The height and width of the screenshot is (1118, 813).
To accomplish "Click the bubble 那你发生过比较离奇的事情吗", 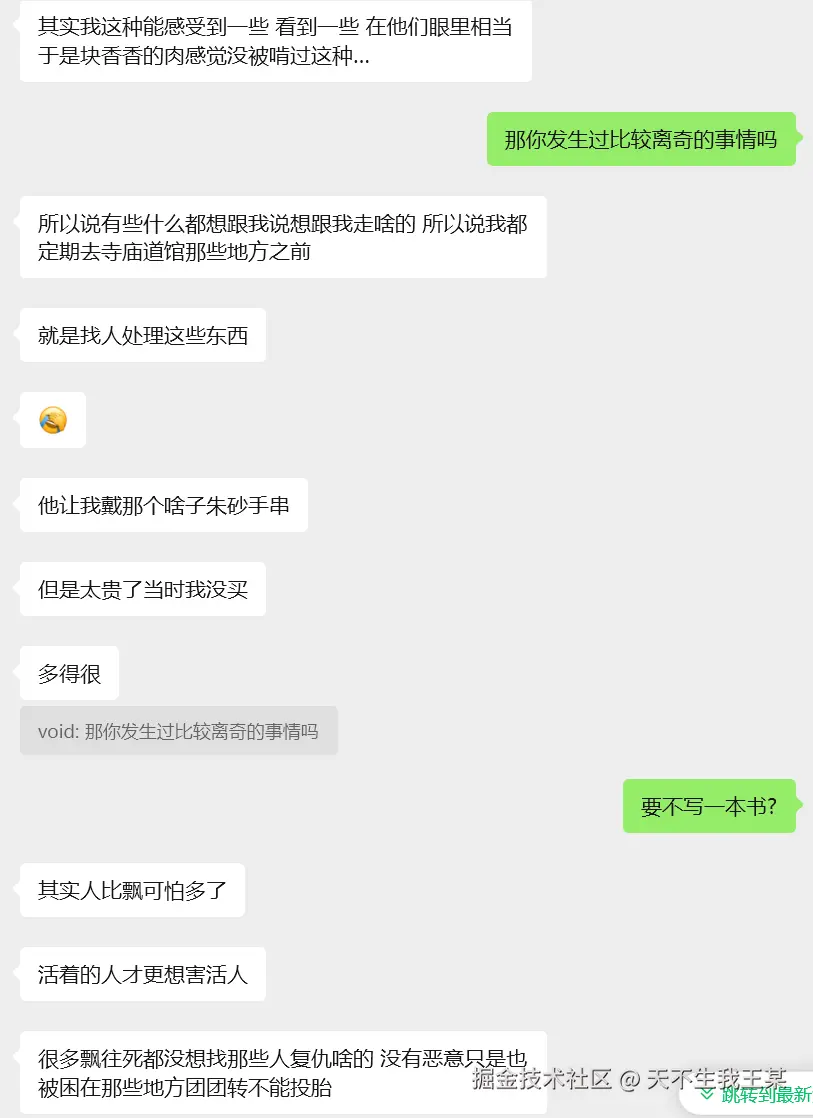I will click(641, 139).
